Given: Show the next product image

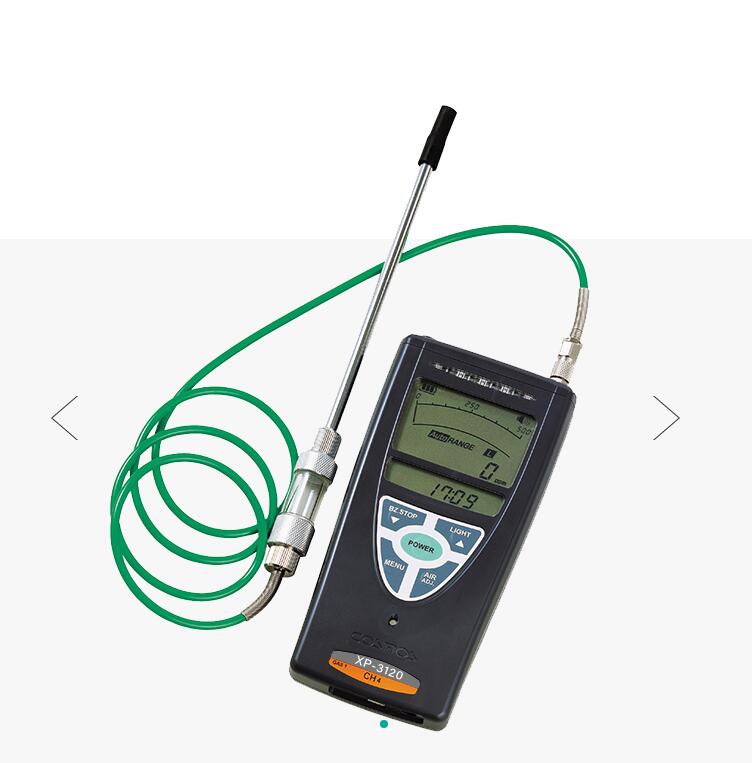Looking at the screenshot, I should click(x=666, y=418).
